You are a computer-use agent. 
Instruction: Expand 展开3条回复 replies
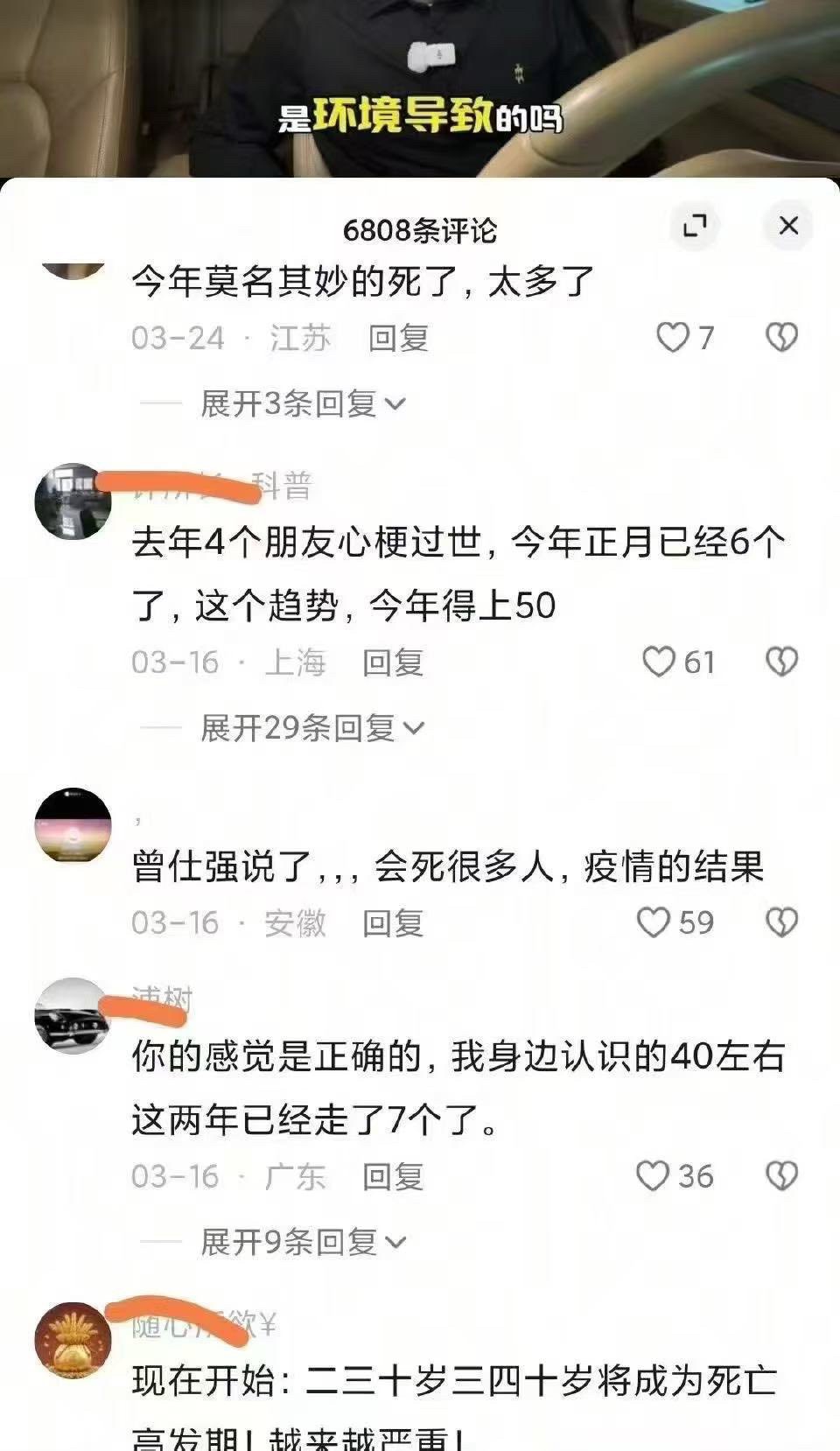[303, 403]
